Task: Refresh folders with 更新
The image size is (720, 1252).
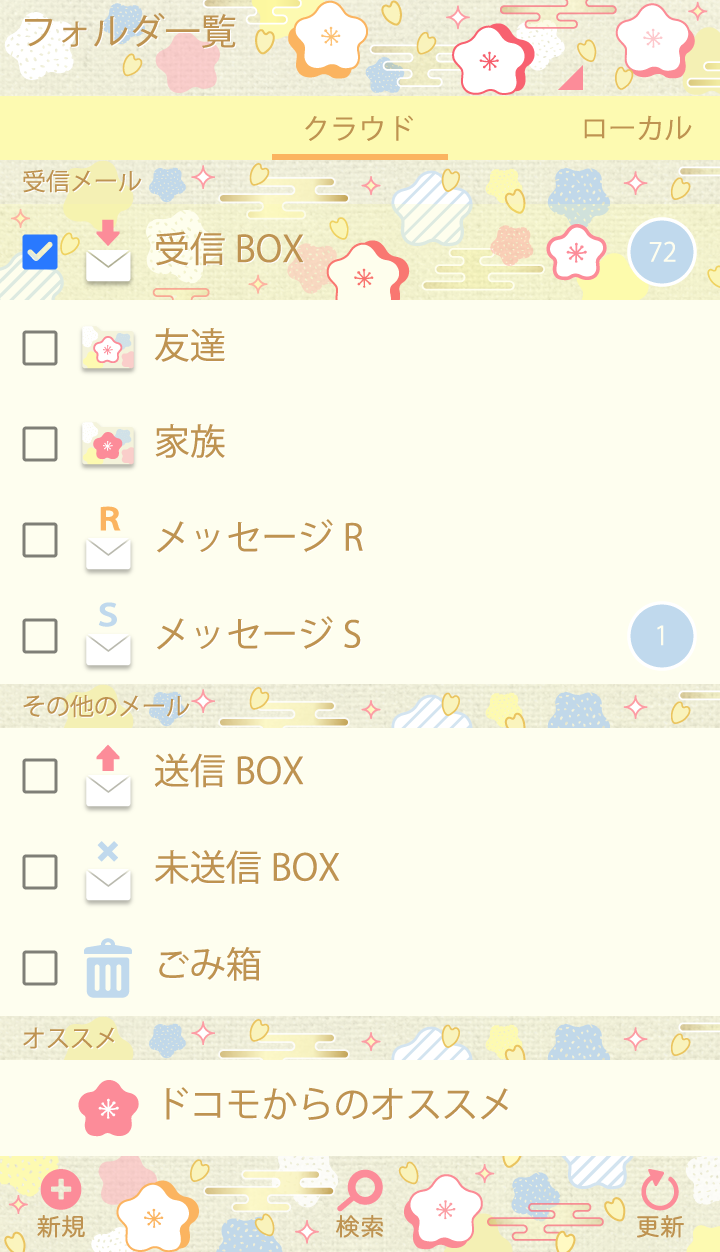Action: click(660, 1205)
